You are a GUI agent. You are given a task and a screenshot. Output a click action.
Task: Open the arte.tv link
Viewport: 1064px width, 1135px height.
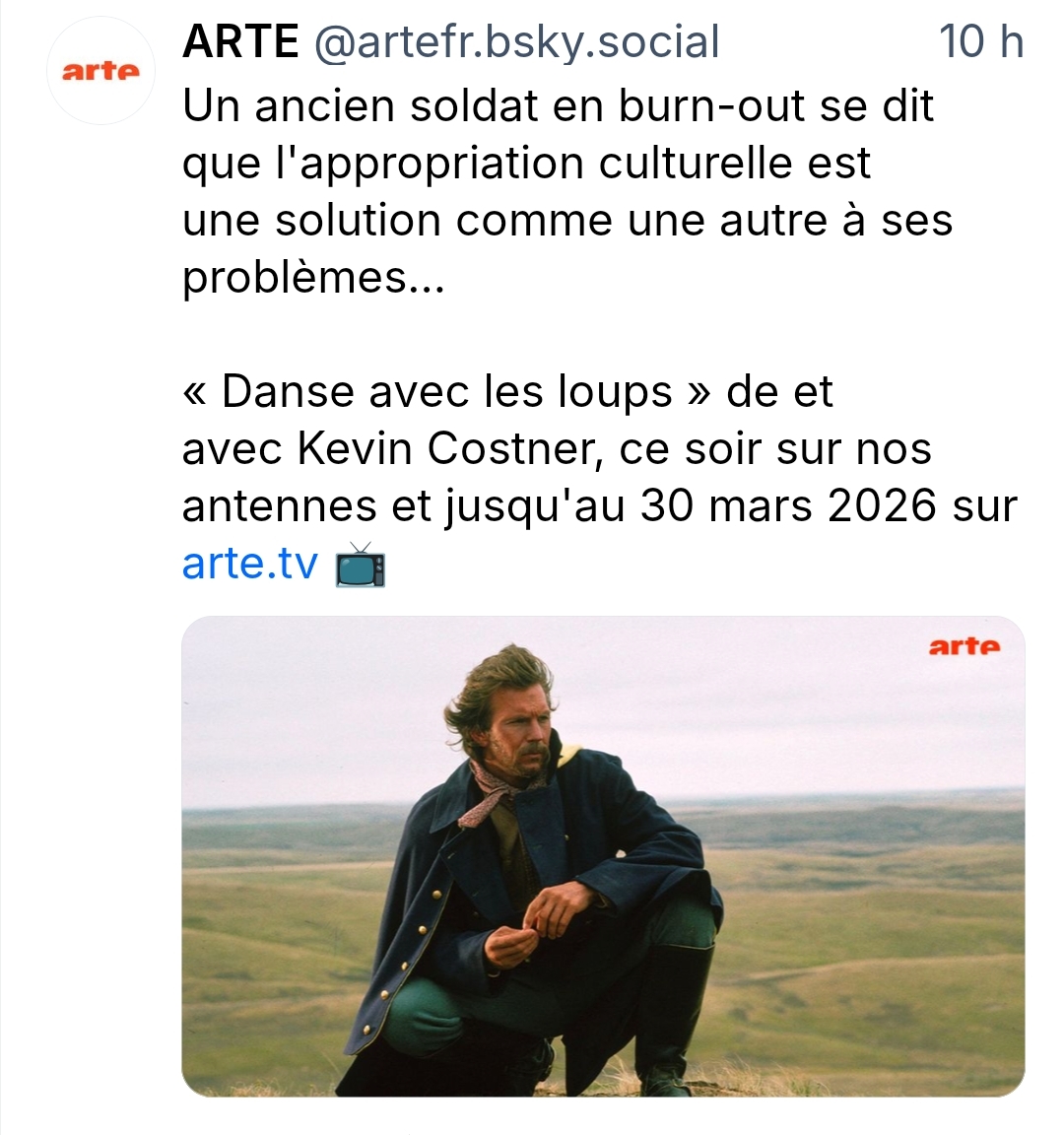(250, 564)
